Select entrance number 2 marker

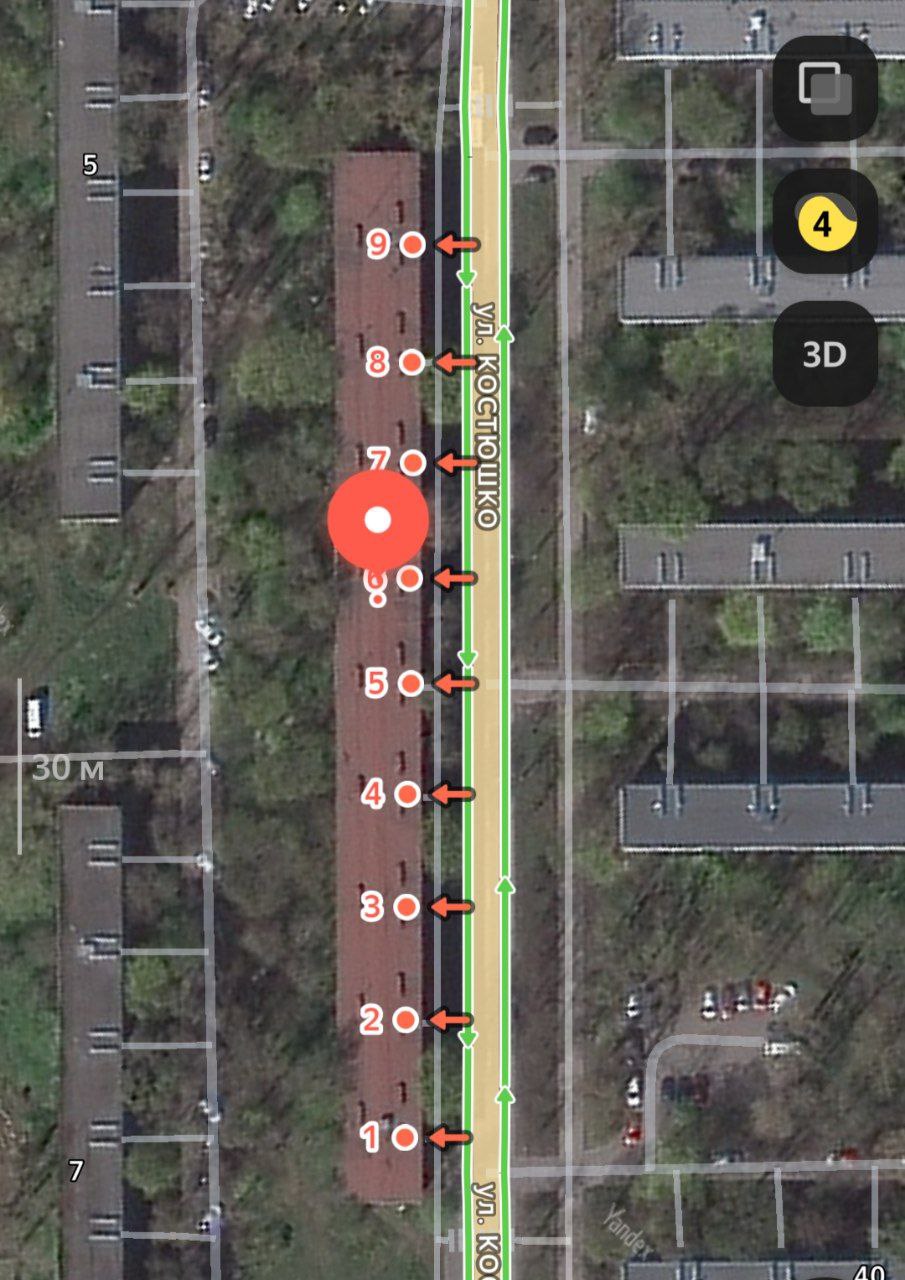click(405, 1020)
